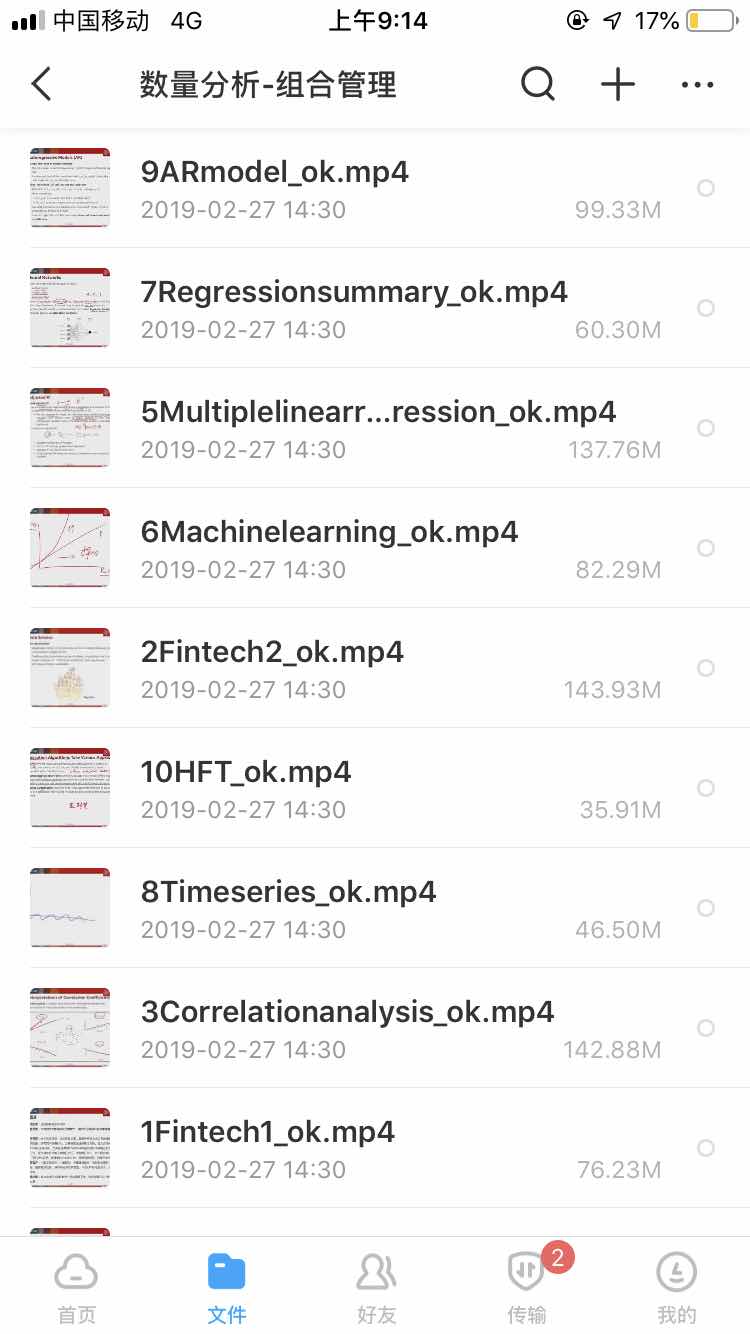The width and height of the screenshot is (750, 1334).
Task: Switch to the 文件 tab
Action: pyautogui.click(x=227, y=1288)
